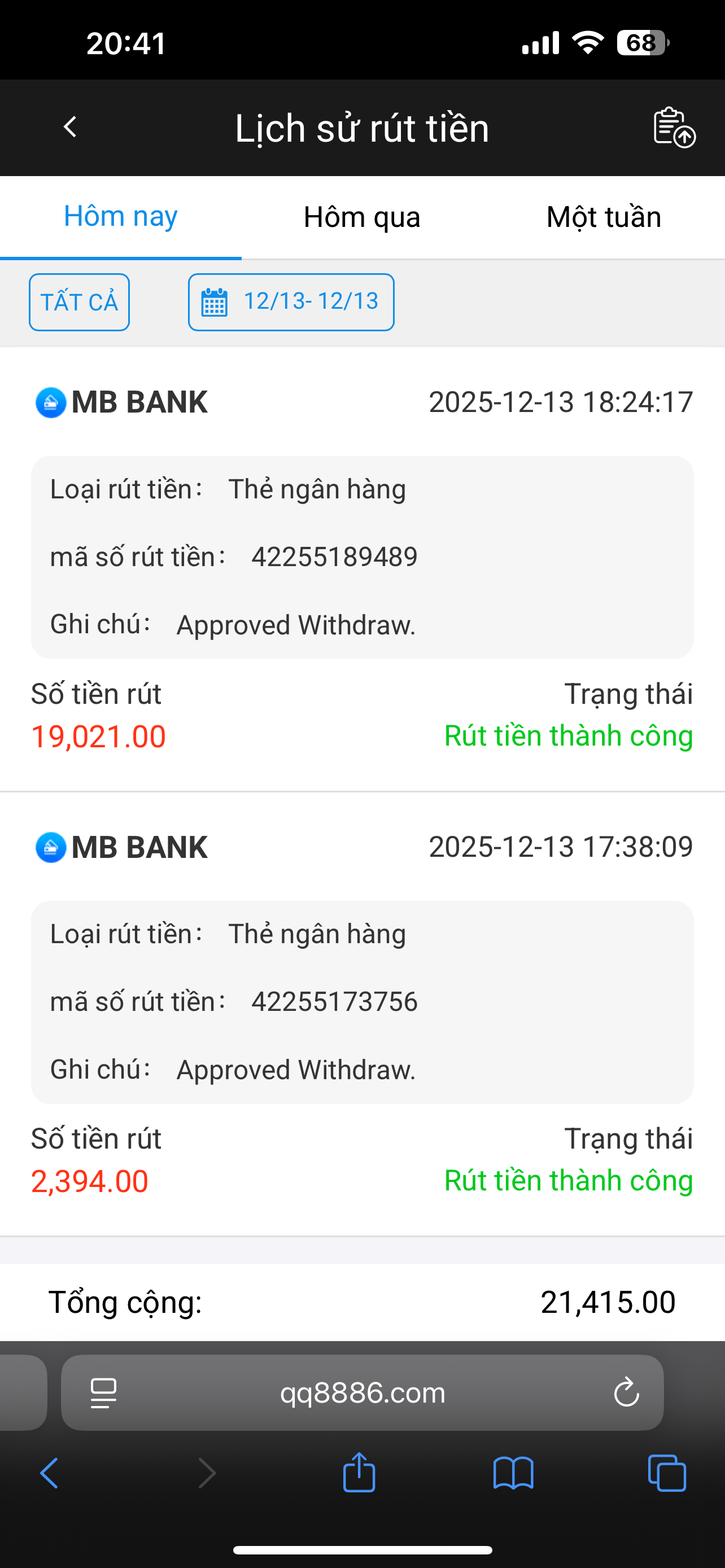Screen dimensions: 725x1568
Task: Tap the qq8886.com address bar
Action: tap(362, 1392)
